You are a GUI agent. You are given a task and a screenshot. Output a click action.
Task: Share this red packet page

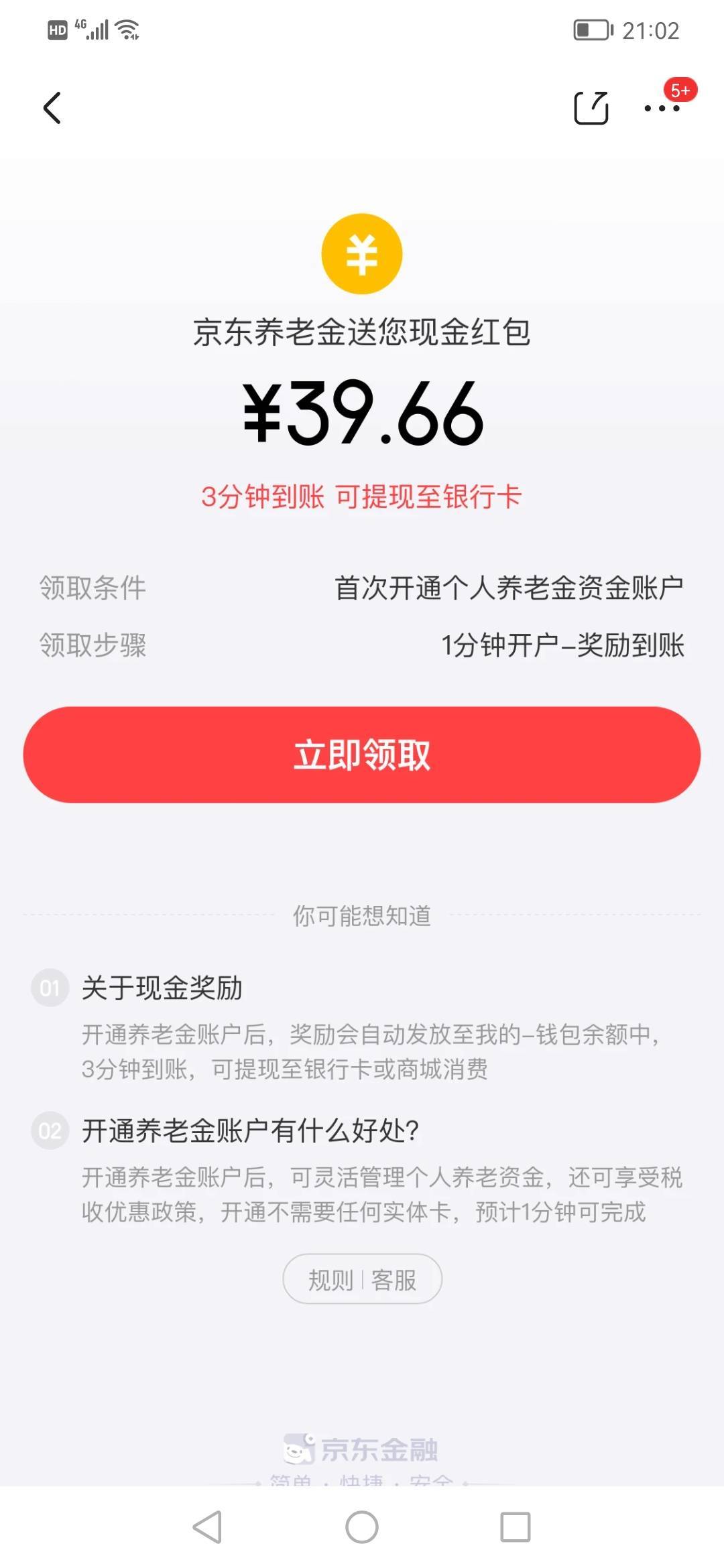click(591, 108)
